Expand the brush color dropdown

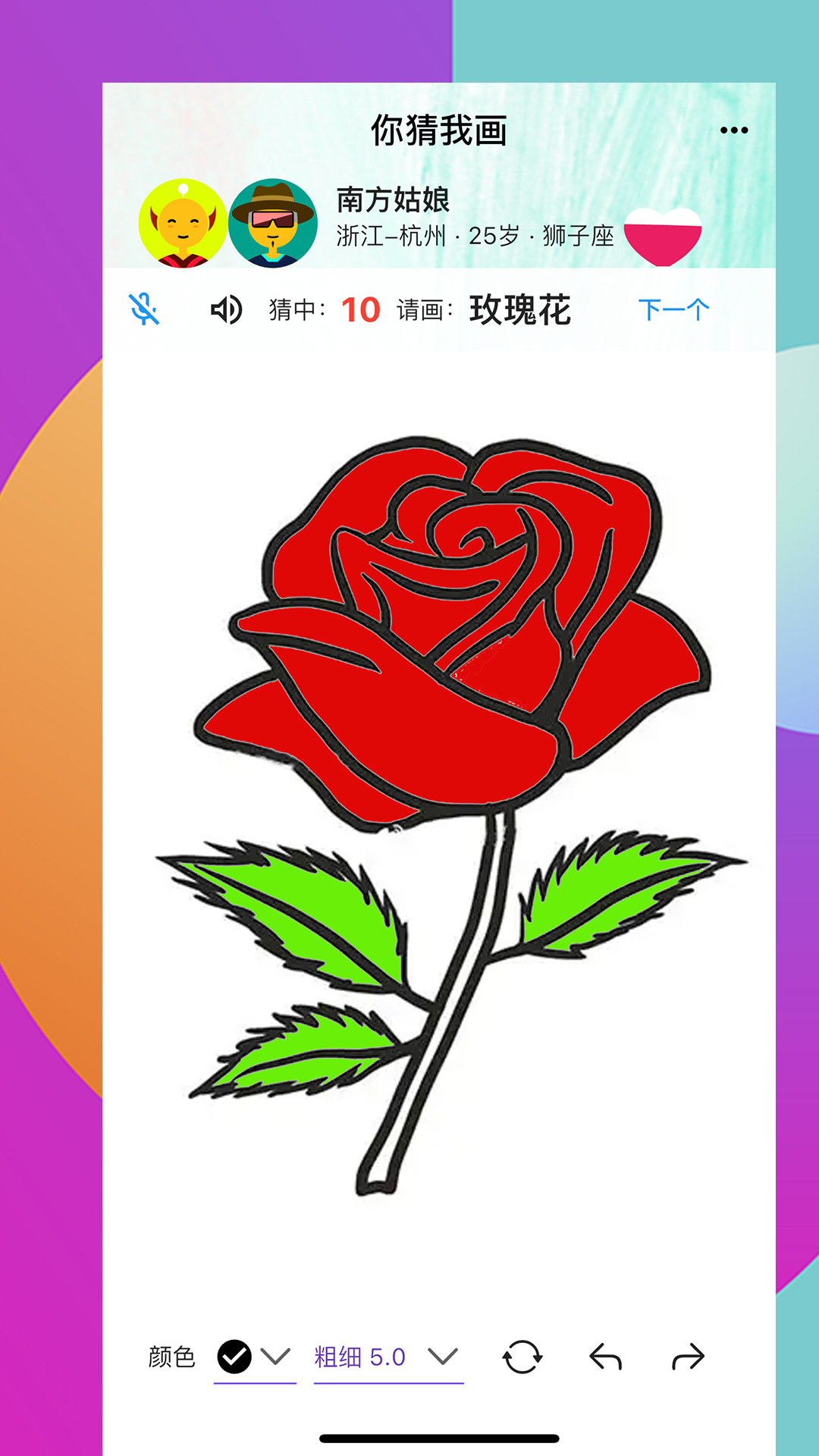click(275, 1357)
